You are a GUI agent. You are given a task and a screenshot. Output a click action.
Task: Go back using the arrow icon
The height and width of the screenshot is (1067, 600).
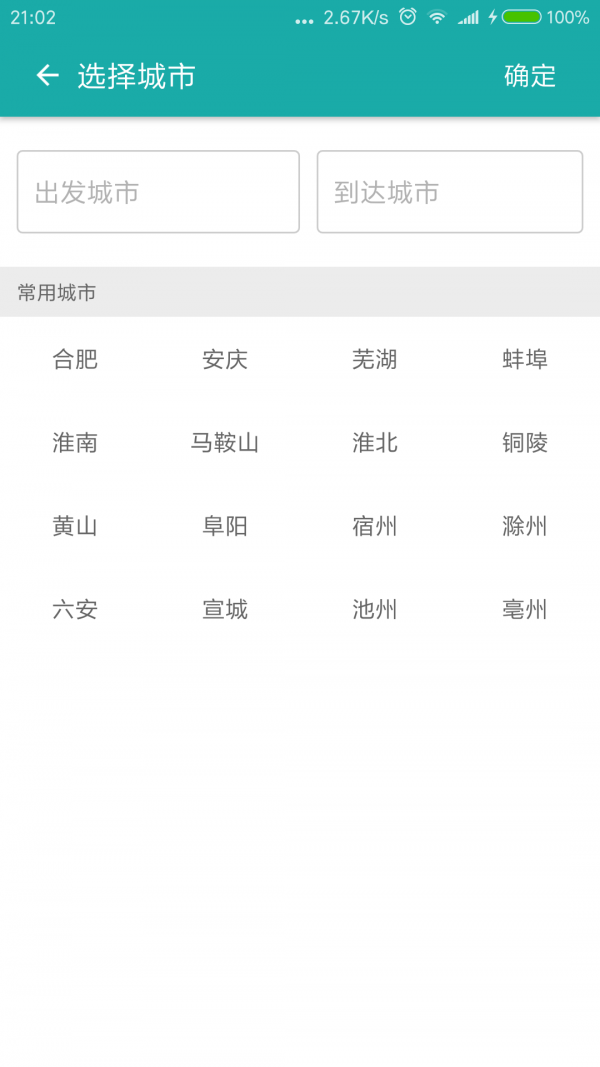tap(48, 76)
